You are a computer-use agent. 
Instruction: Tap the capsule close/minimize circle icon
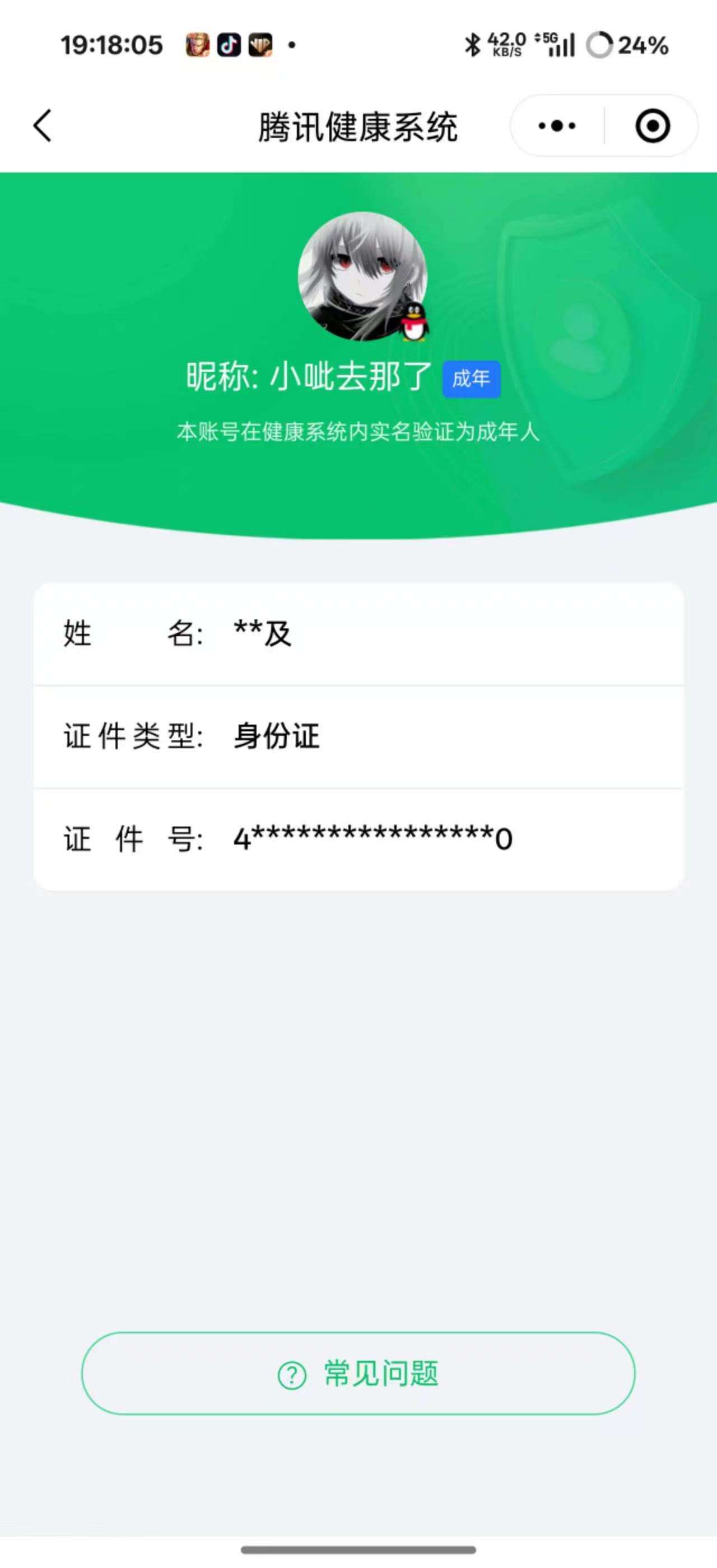(x=650, y=125)
